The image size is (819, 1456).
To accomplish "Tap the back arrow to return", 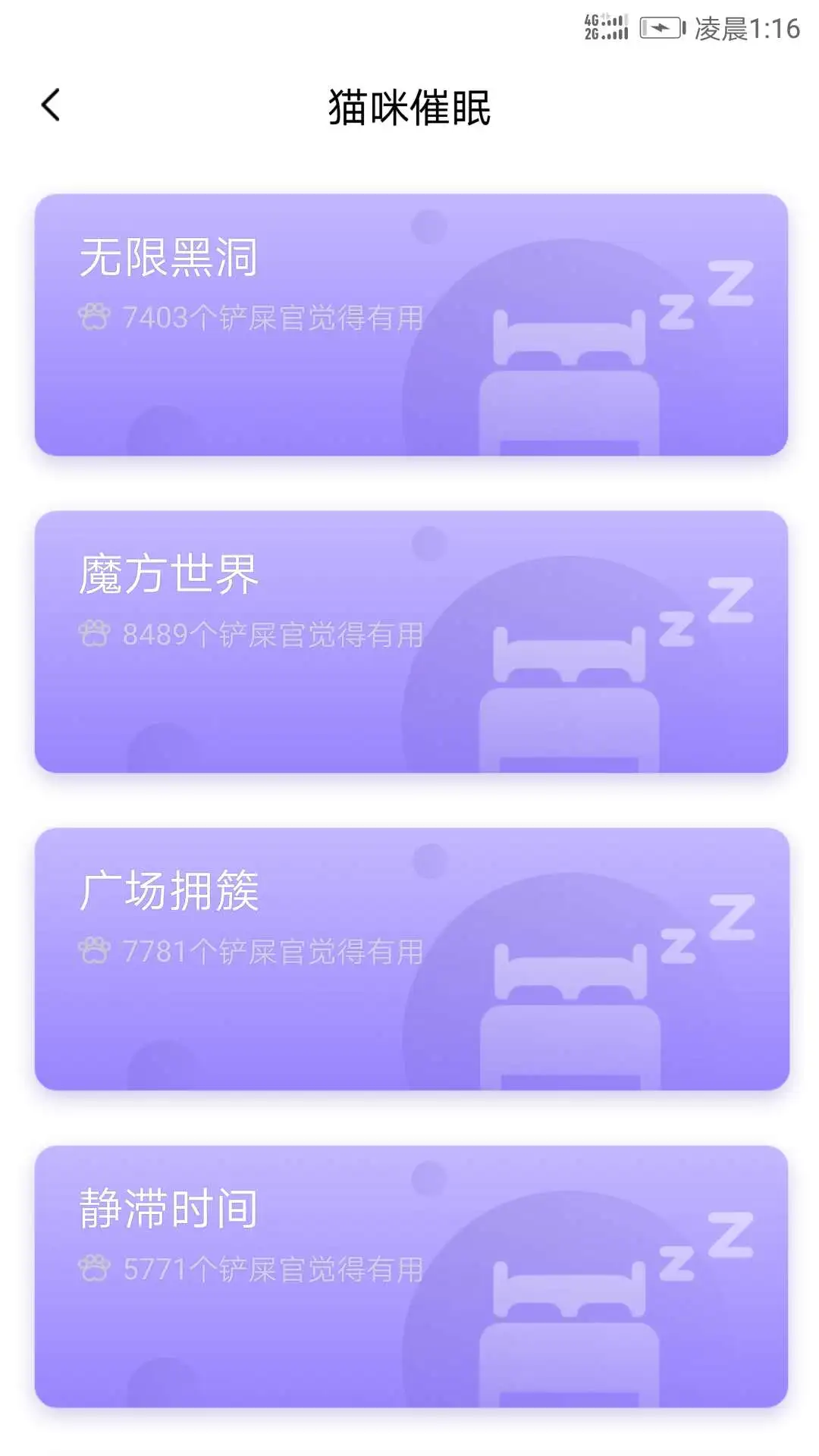I will tap(52, 105).
